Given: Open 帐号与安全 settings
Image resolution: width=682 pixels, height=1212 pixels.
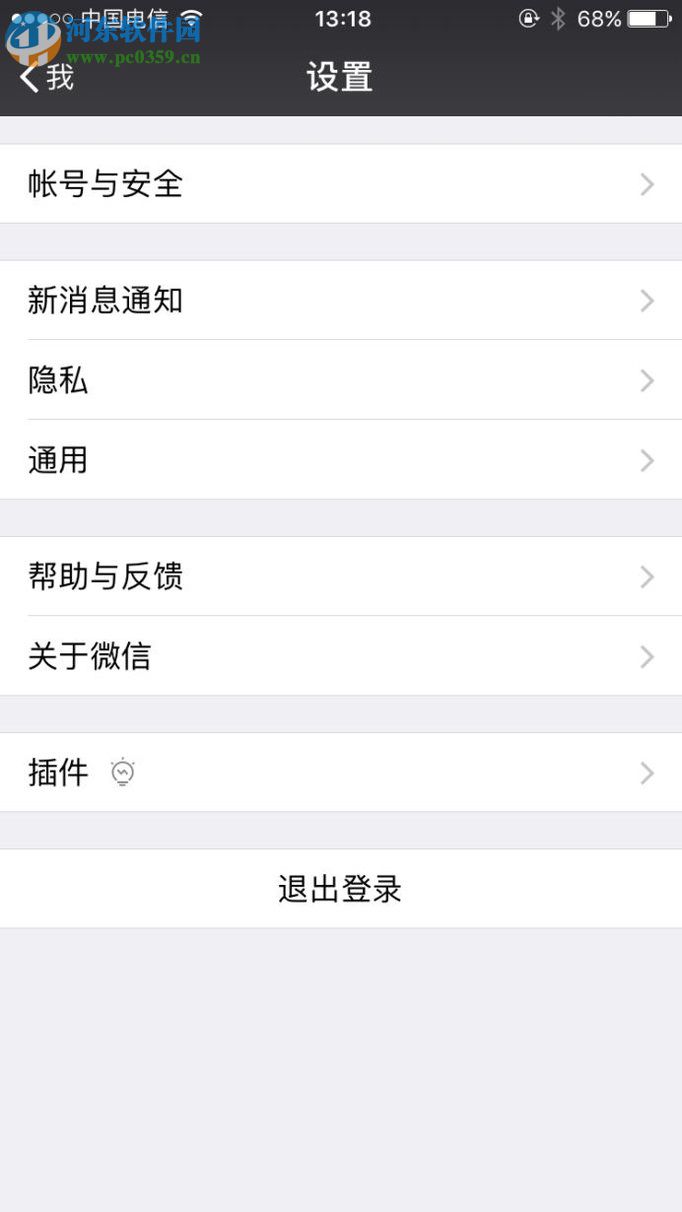Looking at the screenshot, I should [x=340, y=184].
